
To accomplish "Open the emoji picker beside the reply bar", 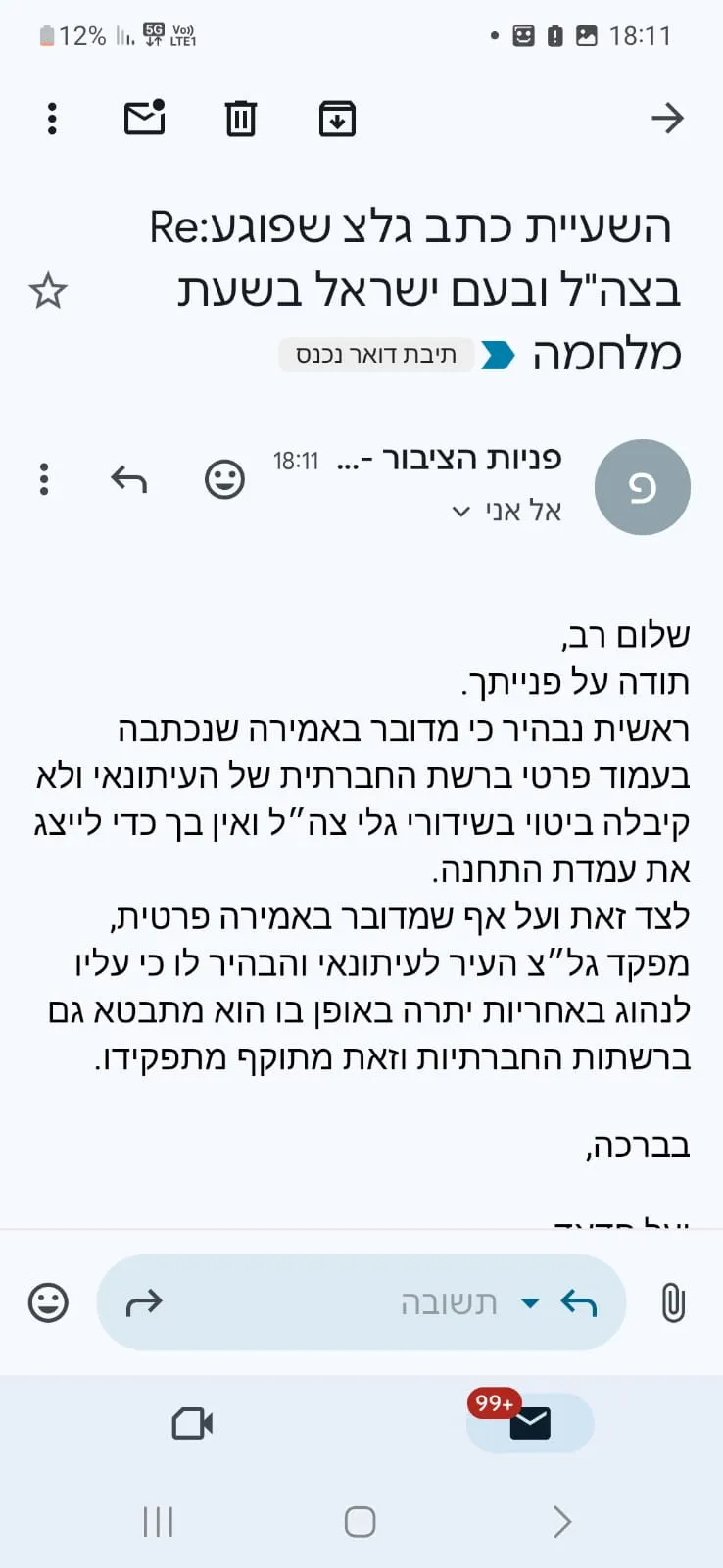I will [48, 1302].
